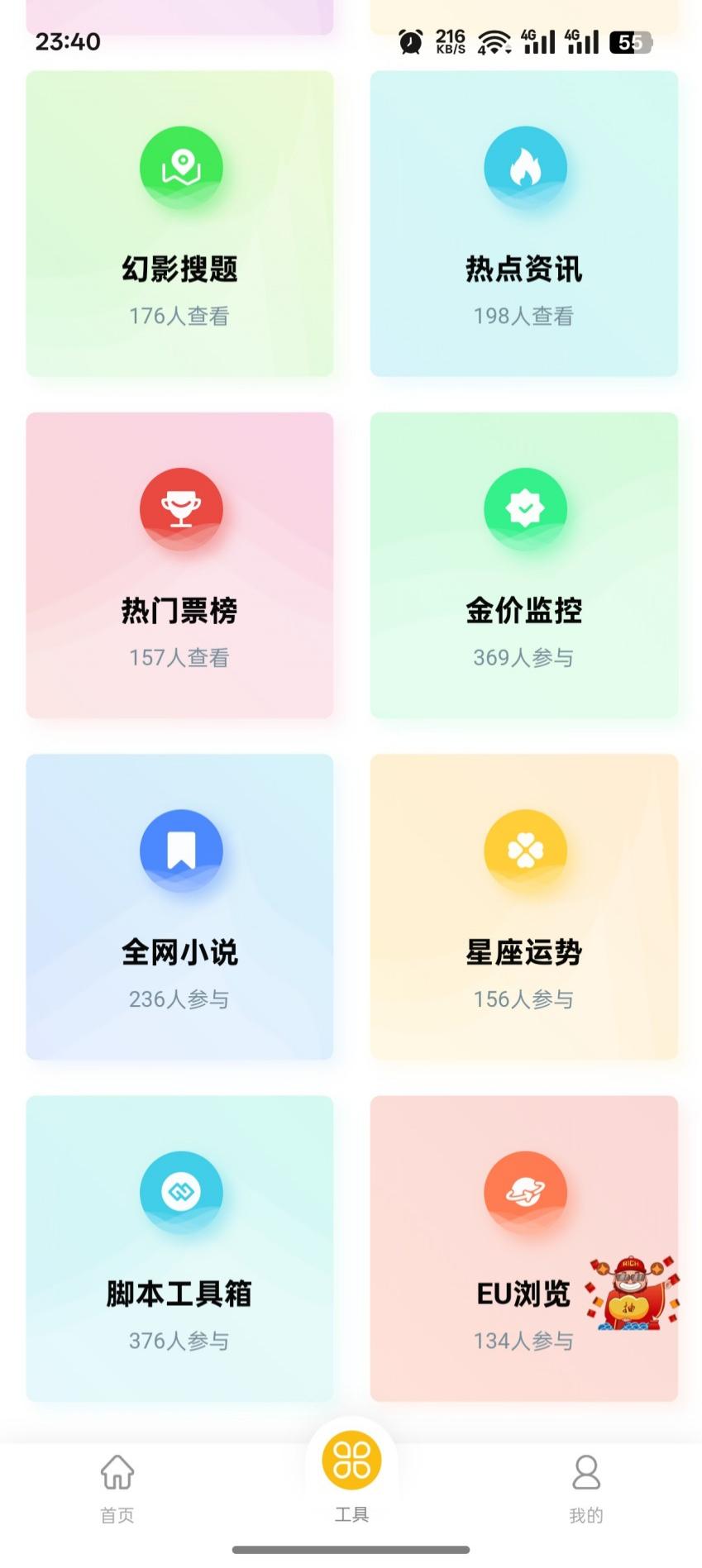Image resolution: width=702 pixels, height=1568 pixels.
Task: Open the 热点资讯 news card
Action: 525,224
